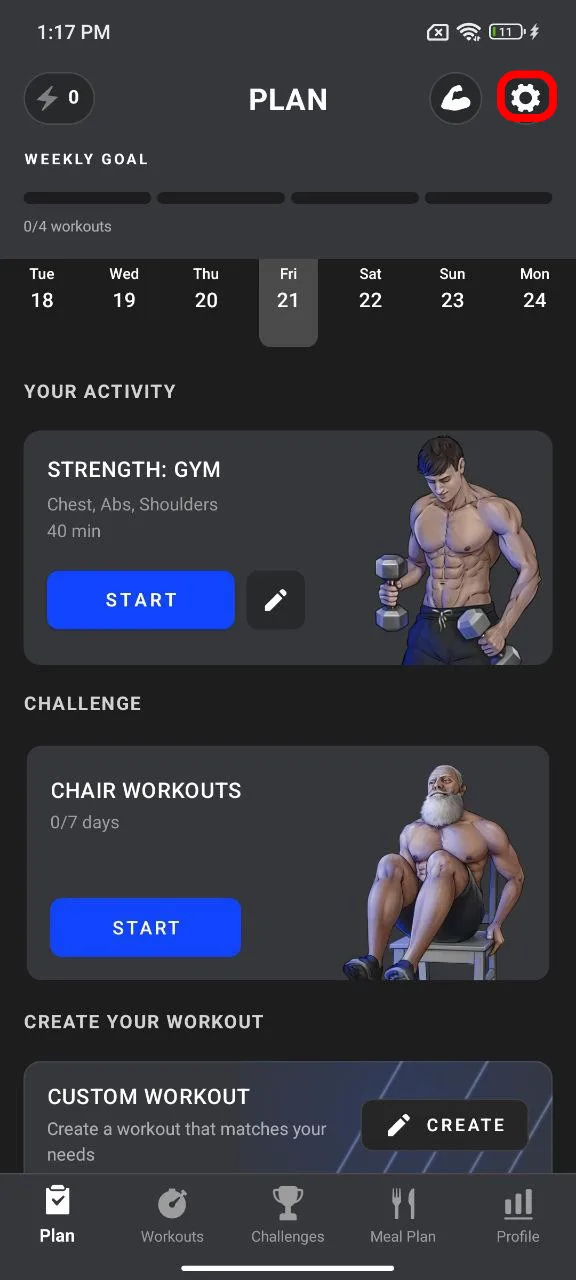Create a custom workout
Screen dimensions: 576x1280
coord(445,1125)
